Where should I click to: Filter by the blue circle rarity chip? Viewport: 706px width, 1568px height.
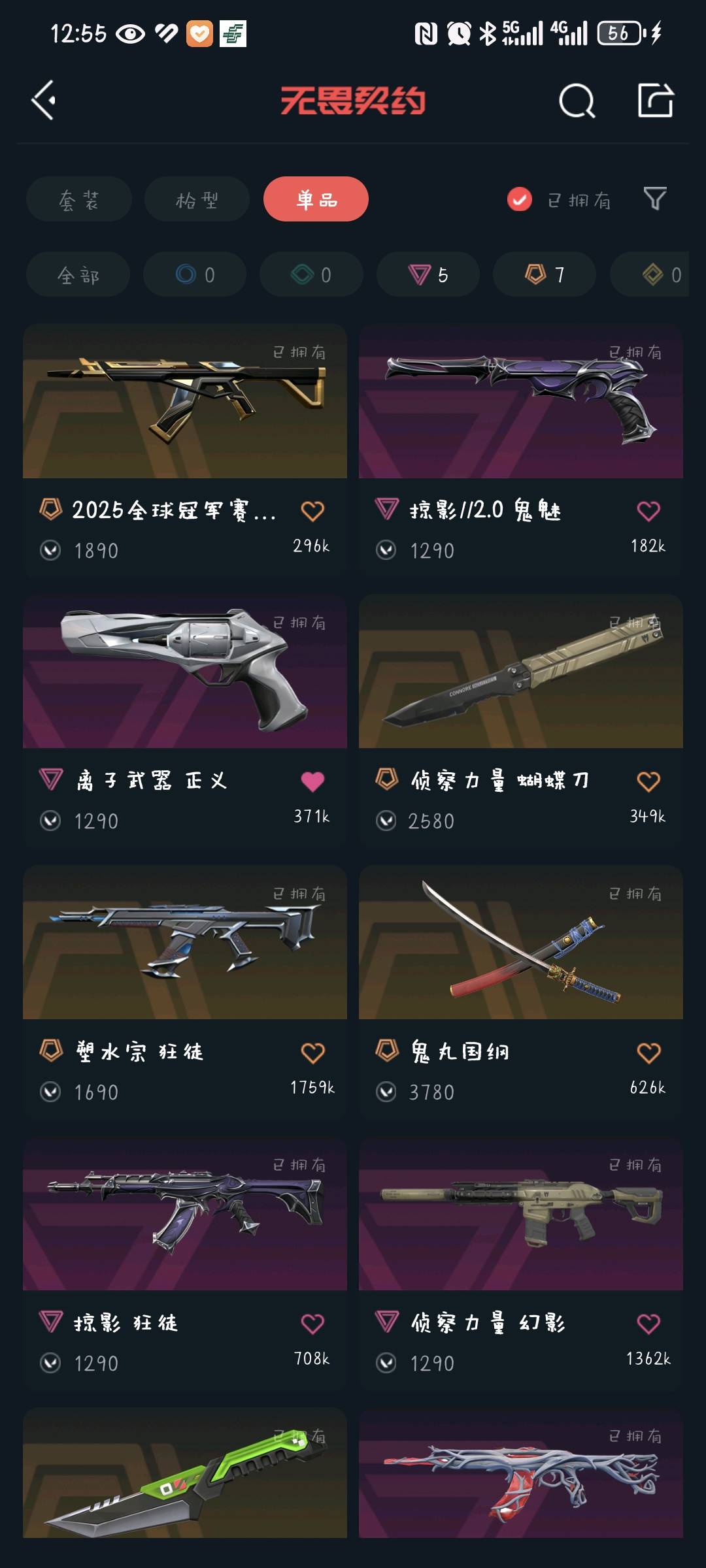[x=195, y=274]
